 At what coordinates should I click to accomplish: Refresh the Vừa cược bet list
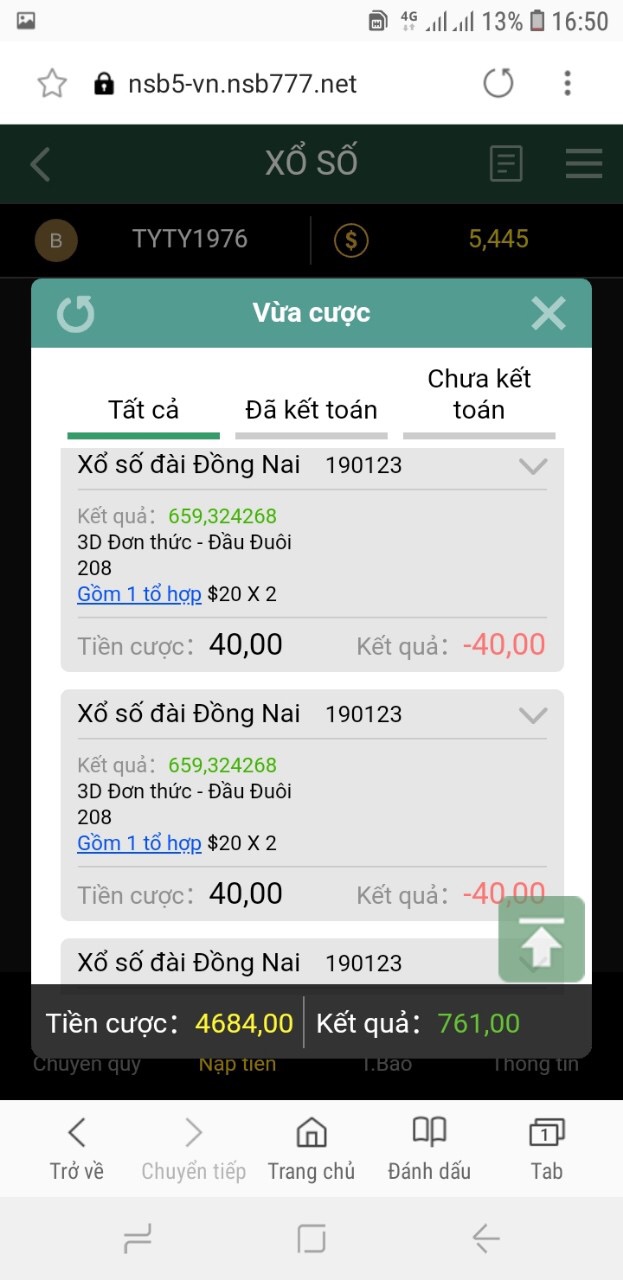click(75, 314)
